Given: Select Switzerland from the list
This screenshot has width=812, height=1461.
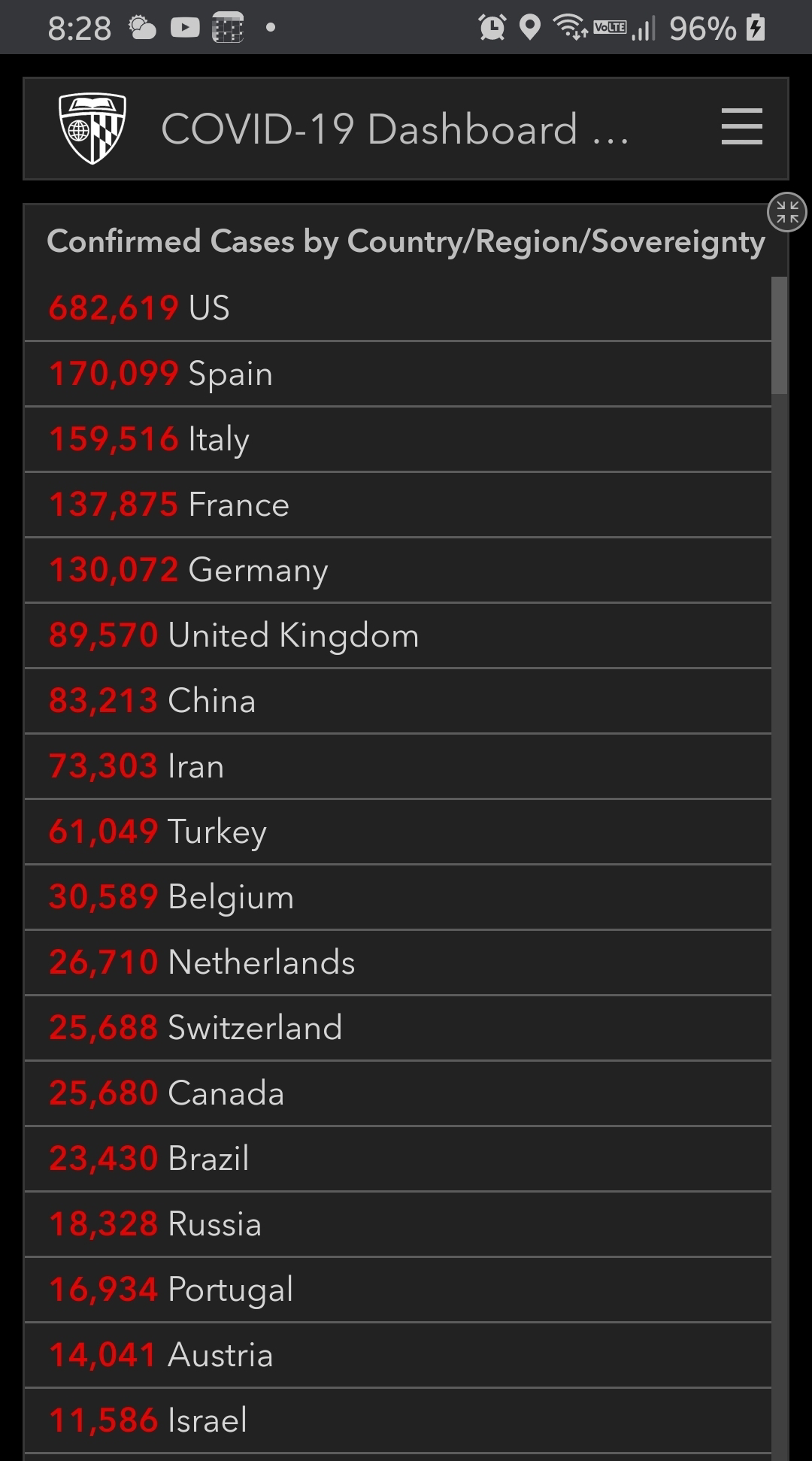Looking at the screenshot, I should 398,1029.
